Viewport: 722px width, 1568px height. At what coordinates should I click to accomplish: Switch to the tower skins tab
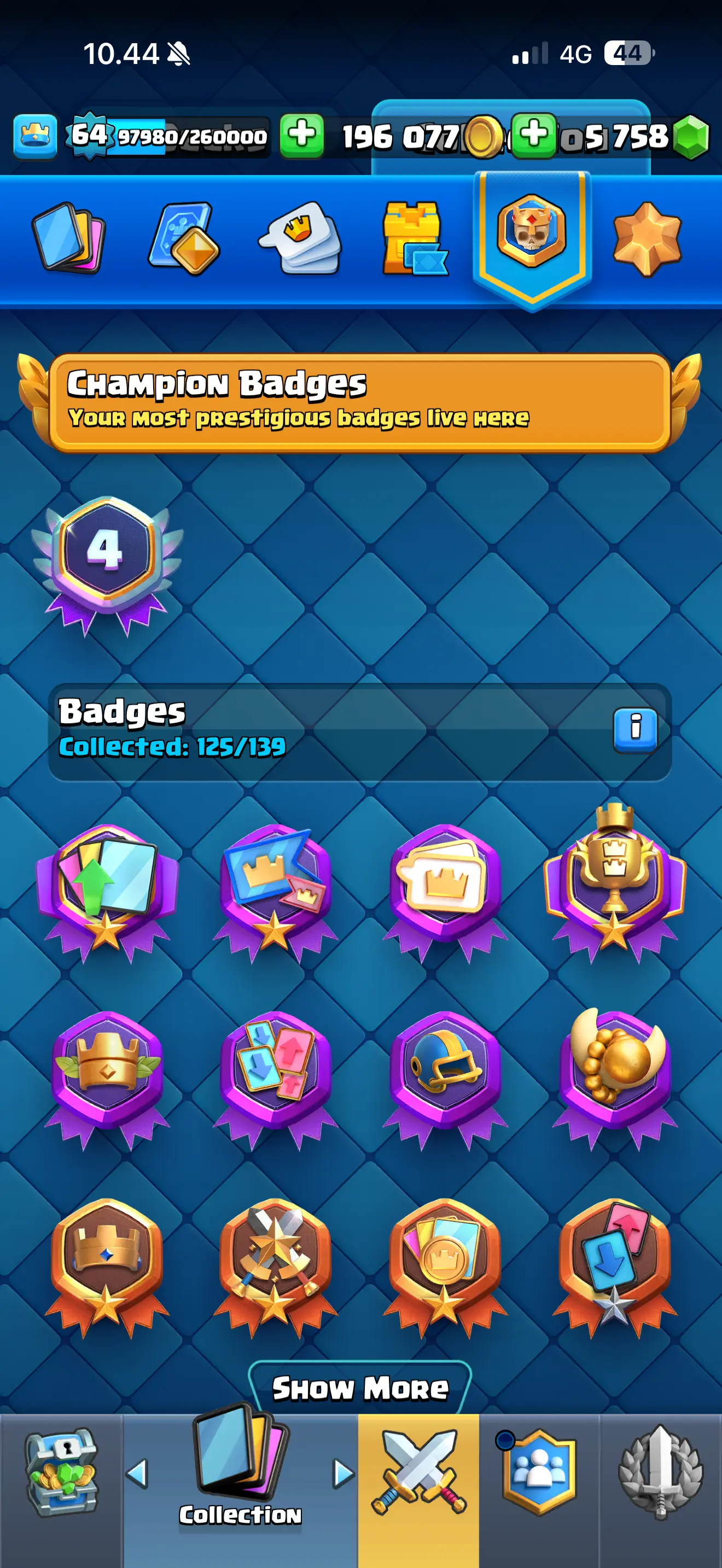point(415,238)
